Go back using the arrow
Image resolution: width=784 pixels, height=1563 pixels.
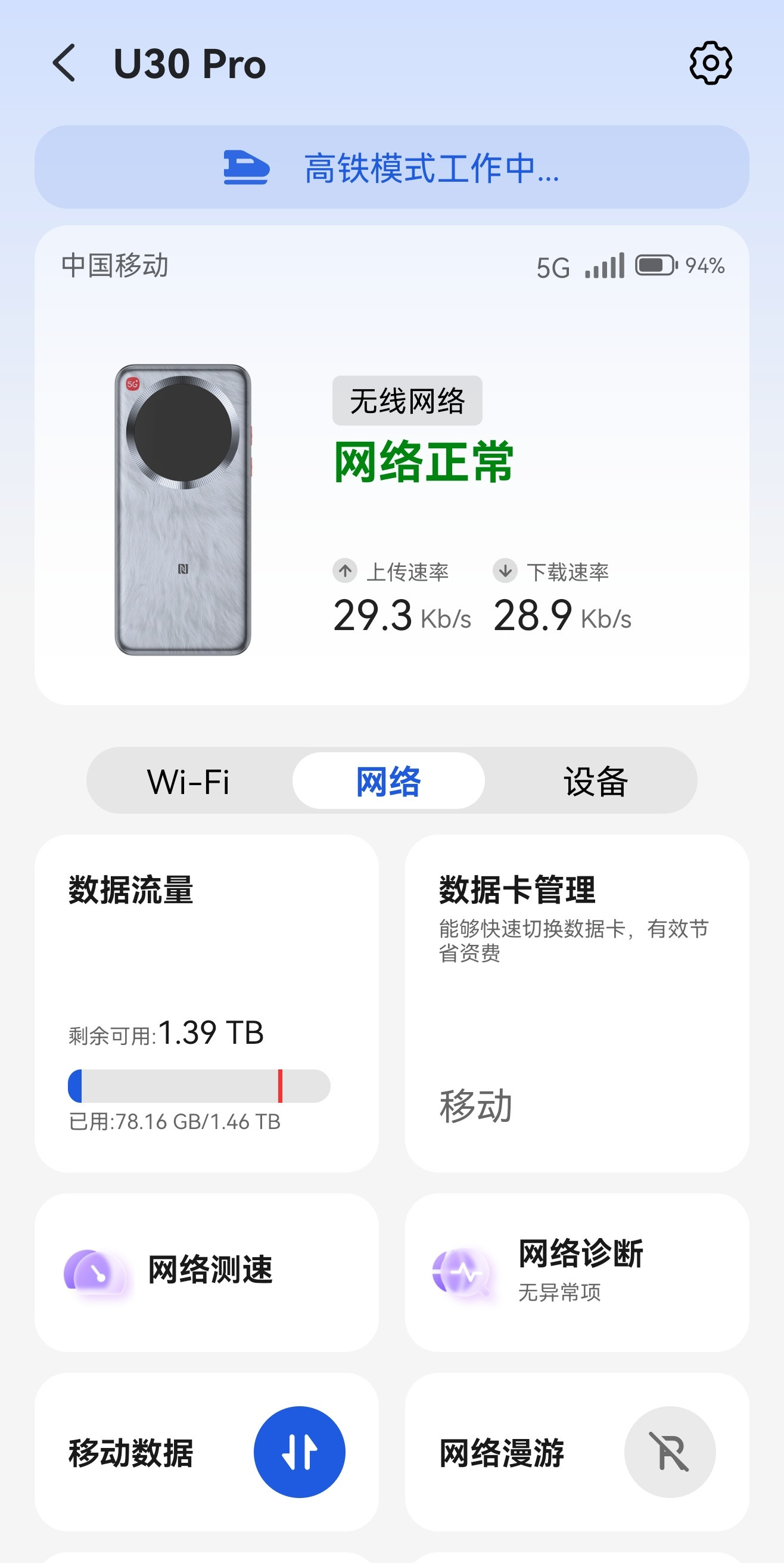click(x=65, y=62)
